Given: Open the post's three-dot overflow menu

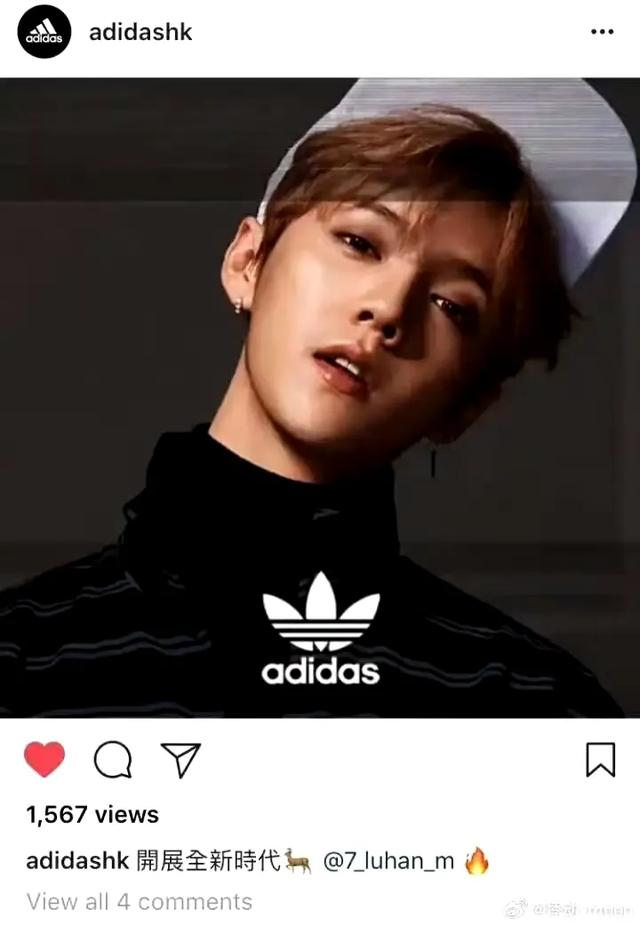Looking at the screenshot, I should (x=601, y=32).
